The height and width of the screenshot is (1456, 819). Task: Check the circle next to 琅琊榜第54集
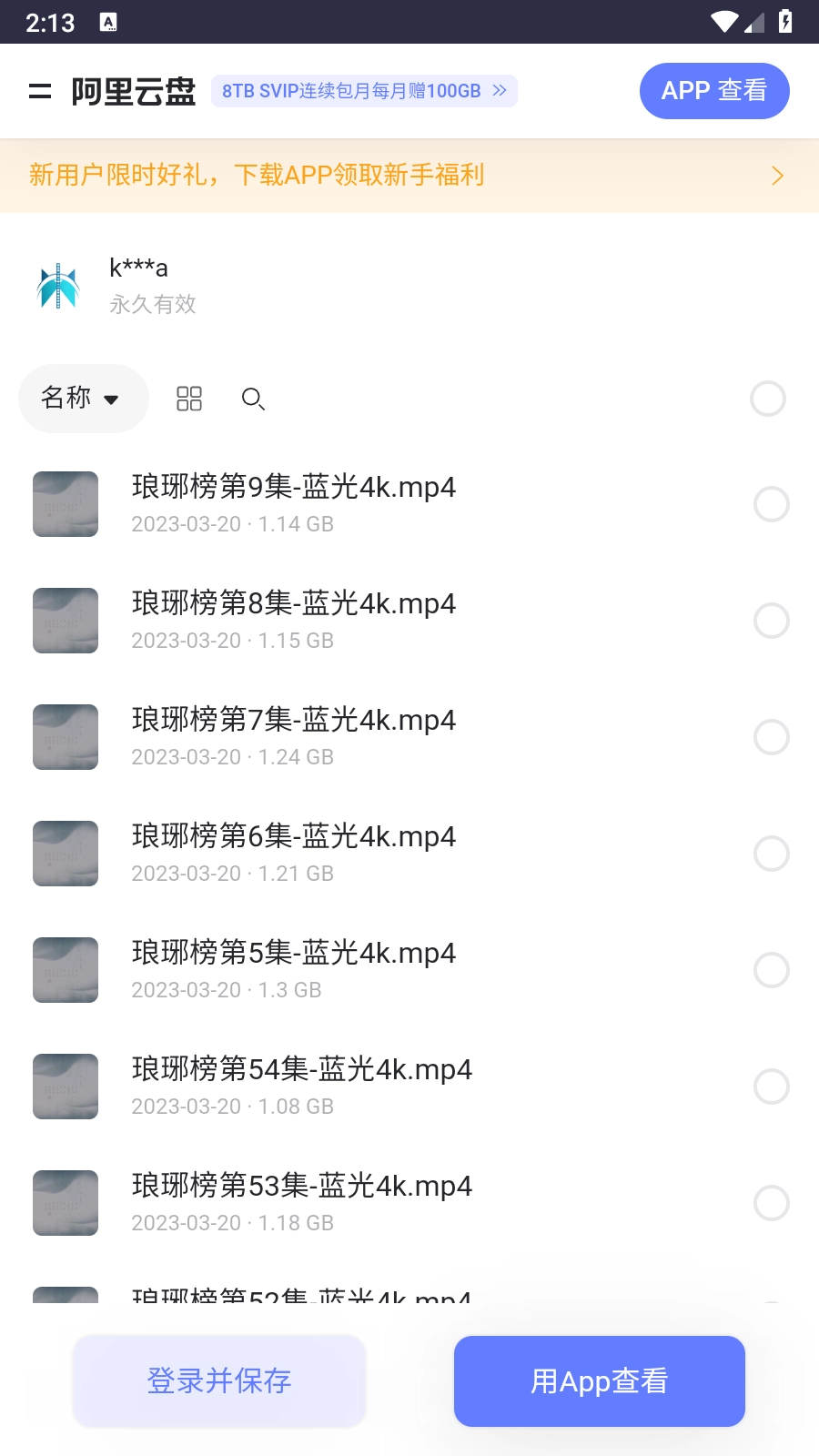pyautogui.click(x=772, y=1087)
